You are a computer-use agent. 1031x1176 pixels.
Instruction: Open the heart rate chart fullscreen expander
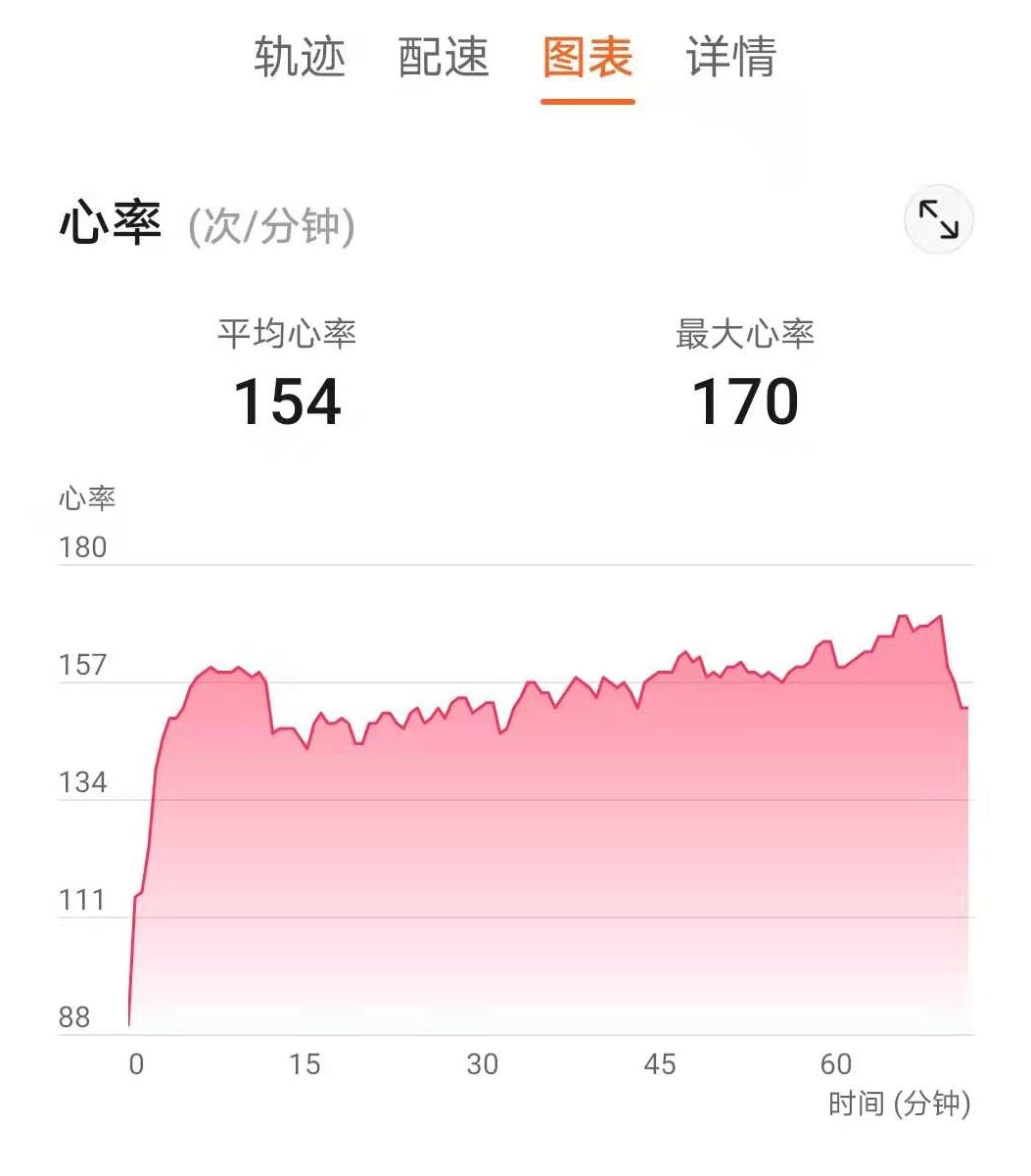[x=938, y=220]
